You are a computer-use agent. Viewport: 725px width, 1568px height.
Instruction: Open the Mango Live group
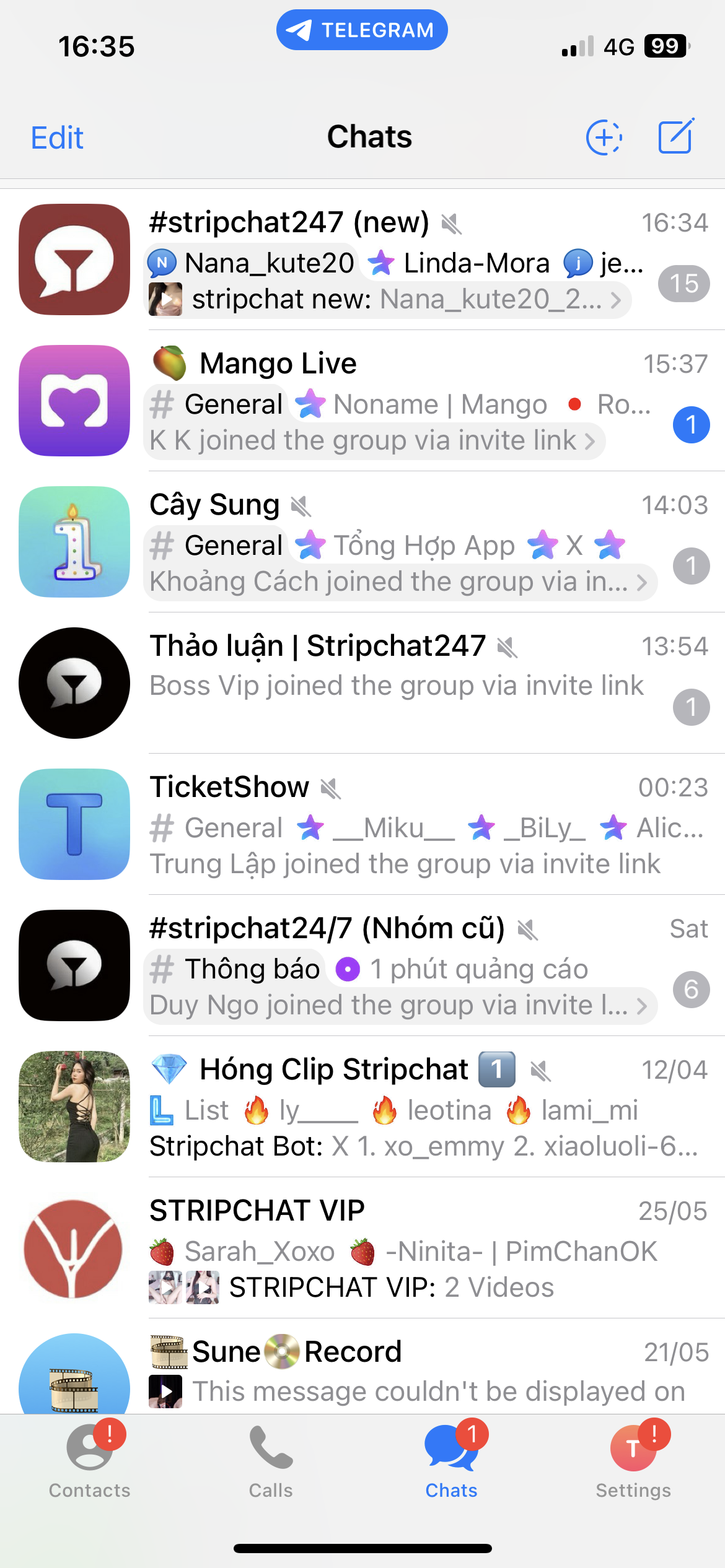pyautogui.click(x=362, y=401)
